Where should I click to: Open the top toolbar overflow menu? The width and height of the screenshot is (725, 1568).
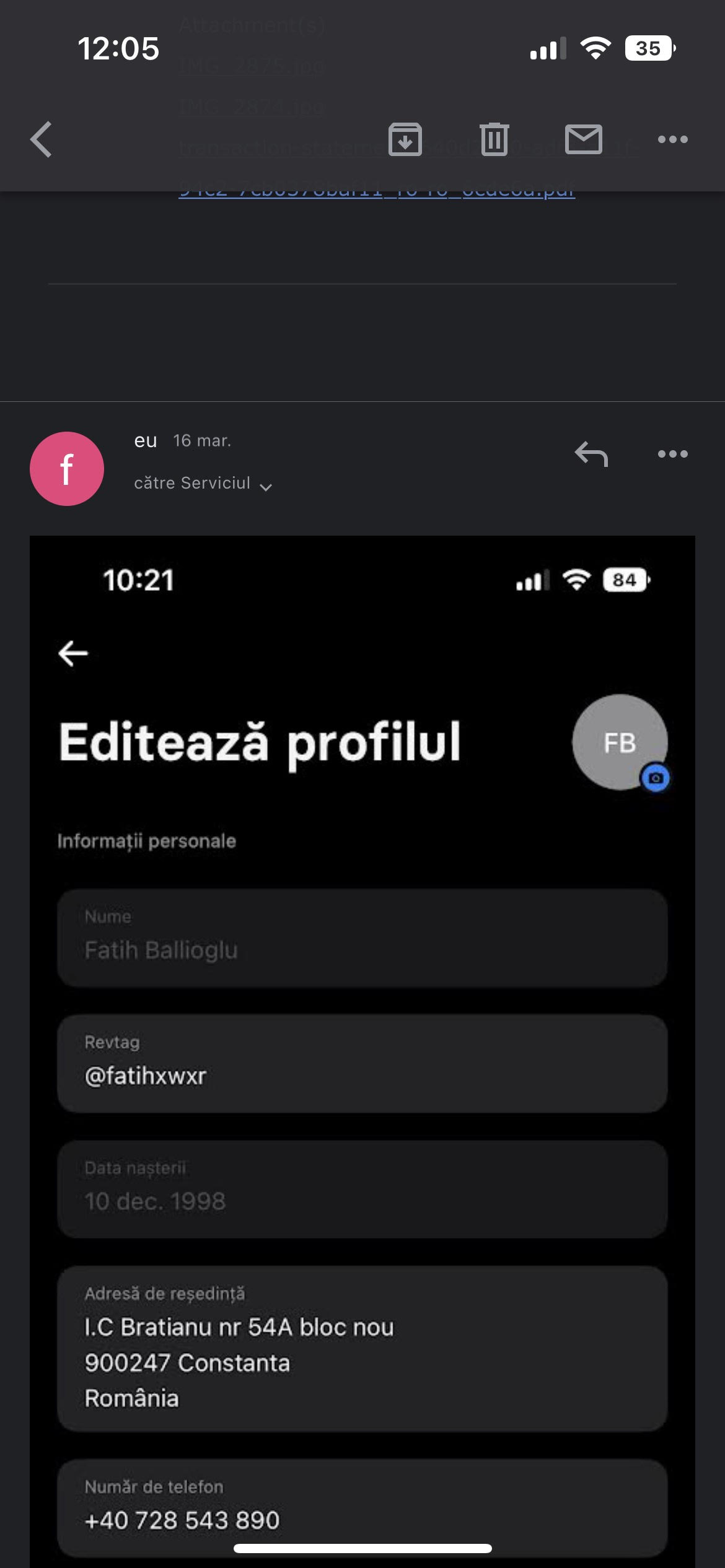coord(672,139)
